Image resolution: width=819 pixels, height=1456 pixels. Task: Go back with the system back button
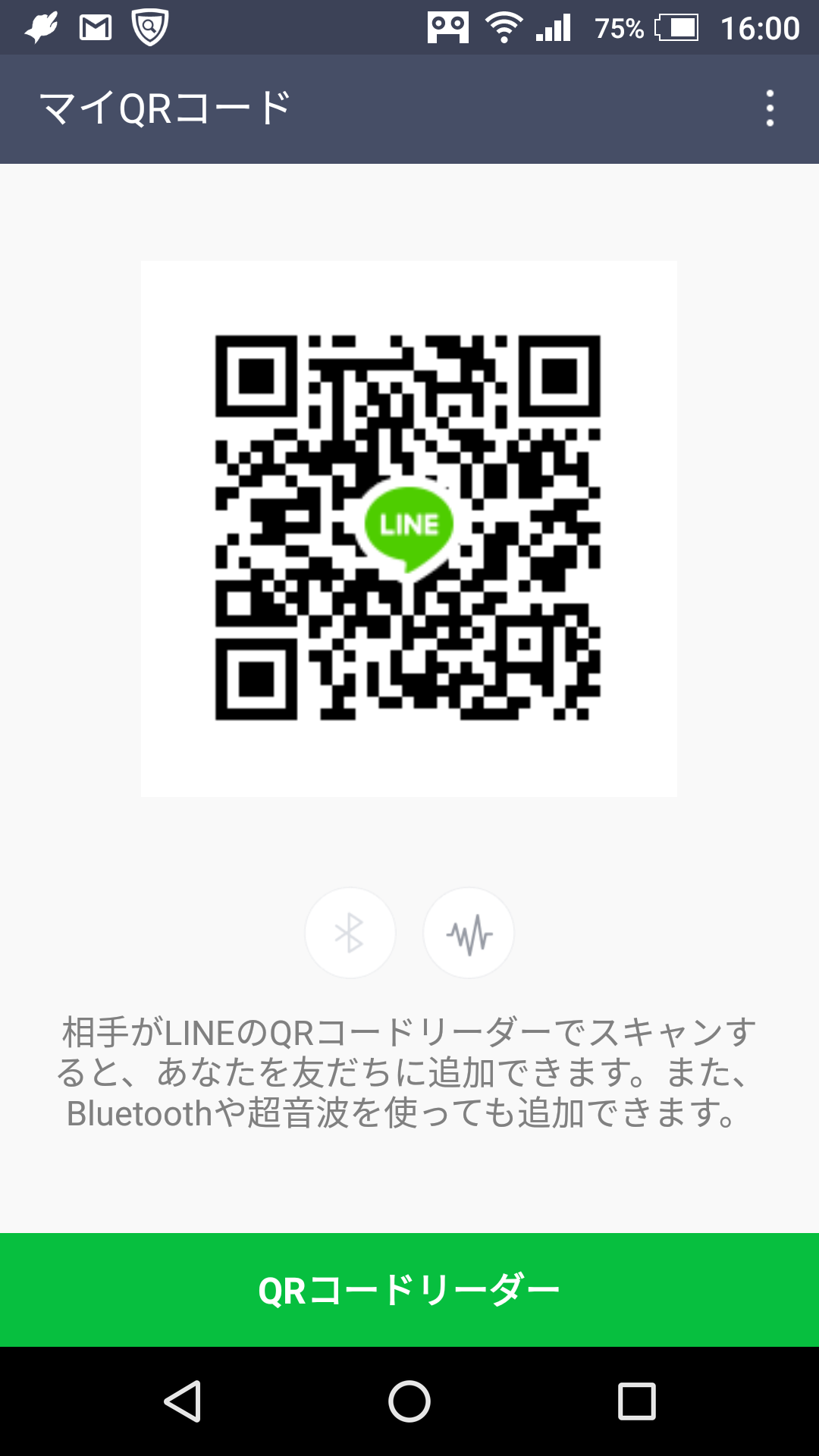coord(183,1401)
